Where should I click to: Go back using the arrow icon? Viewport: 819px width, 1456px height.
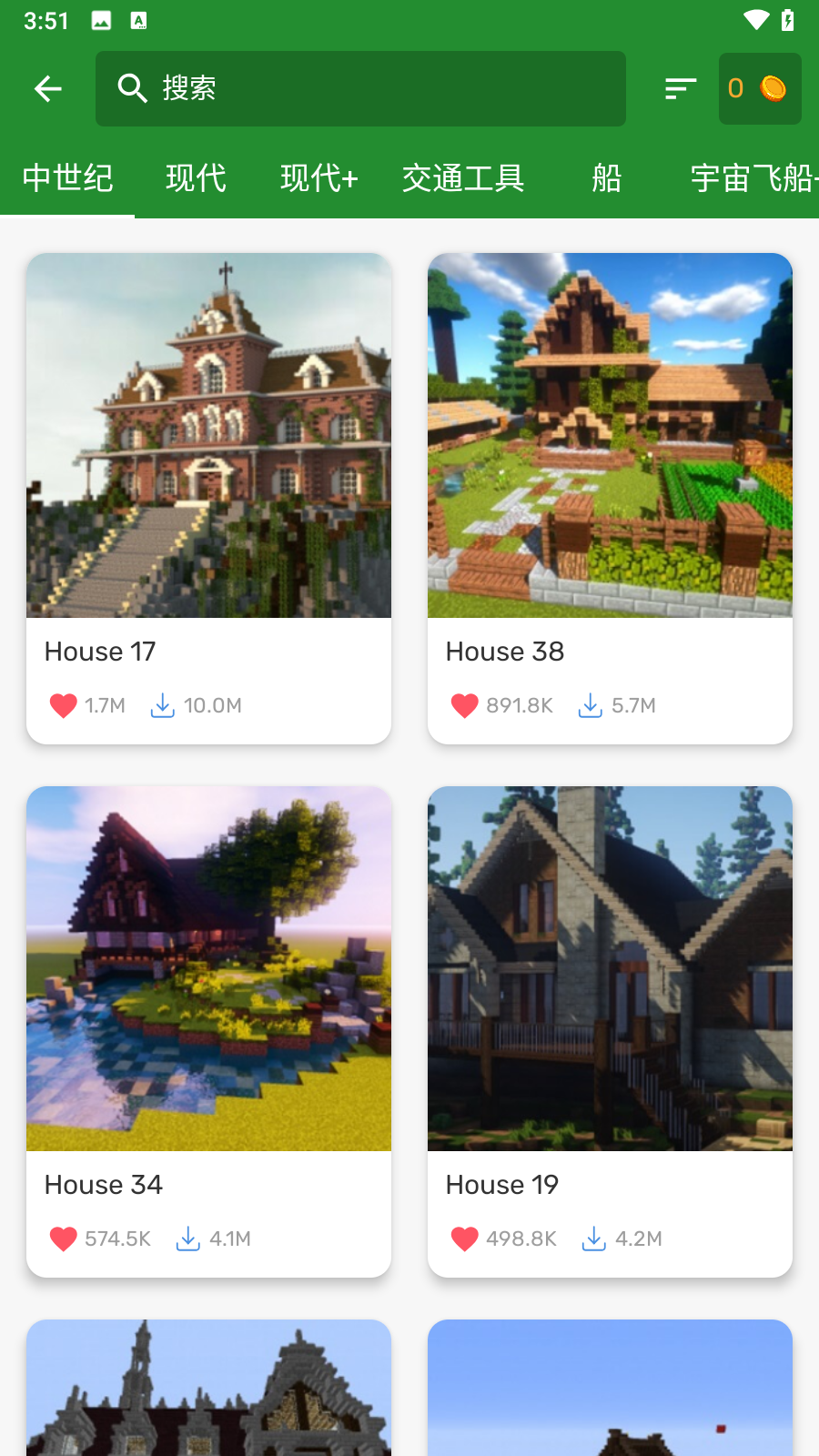click(48, 88)
